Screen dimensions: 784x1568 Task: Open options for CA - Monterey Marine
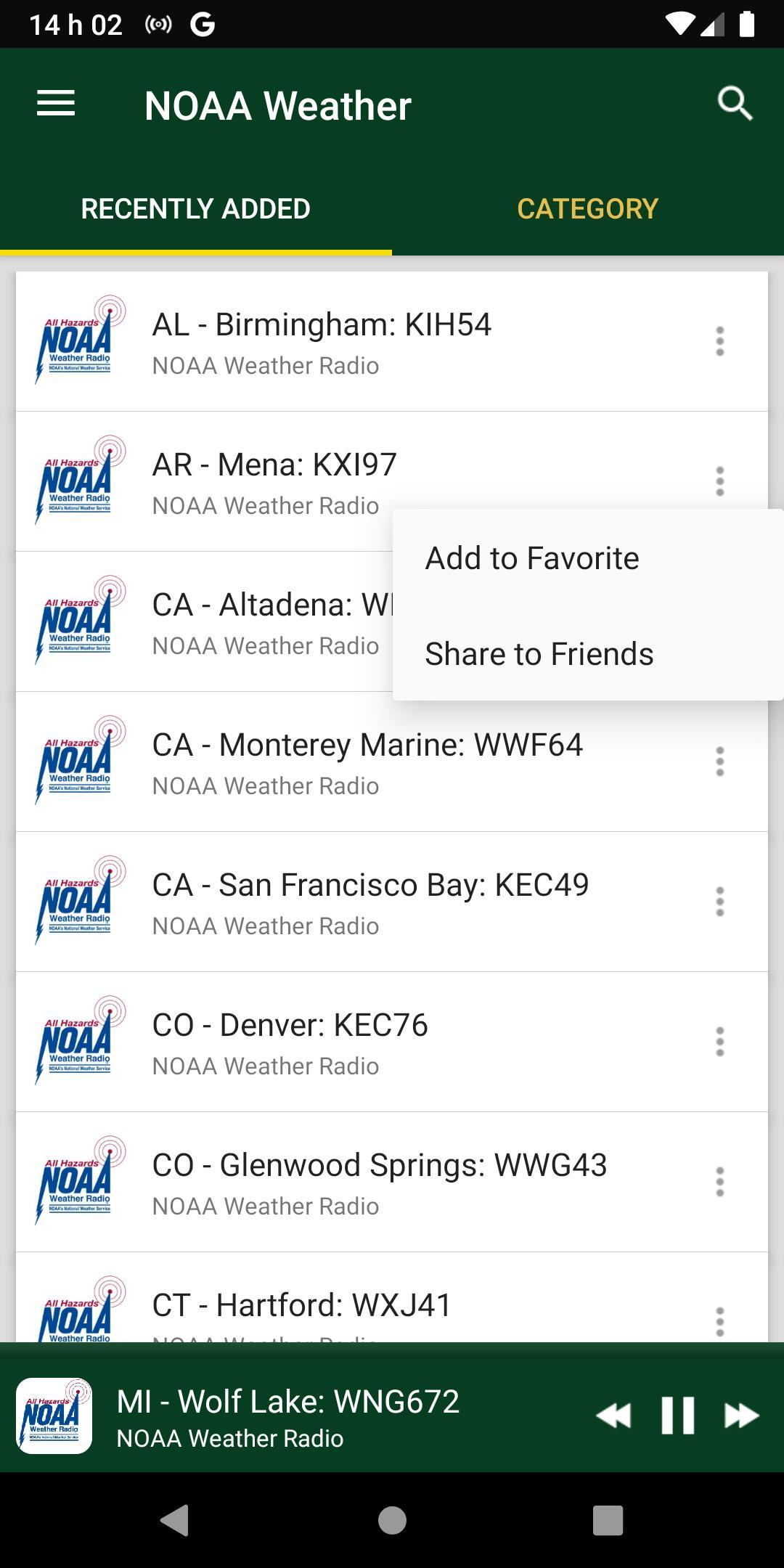(x=719, y=761)
